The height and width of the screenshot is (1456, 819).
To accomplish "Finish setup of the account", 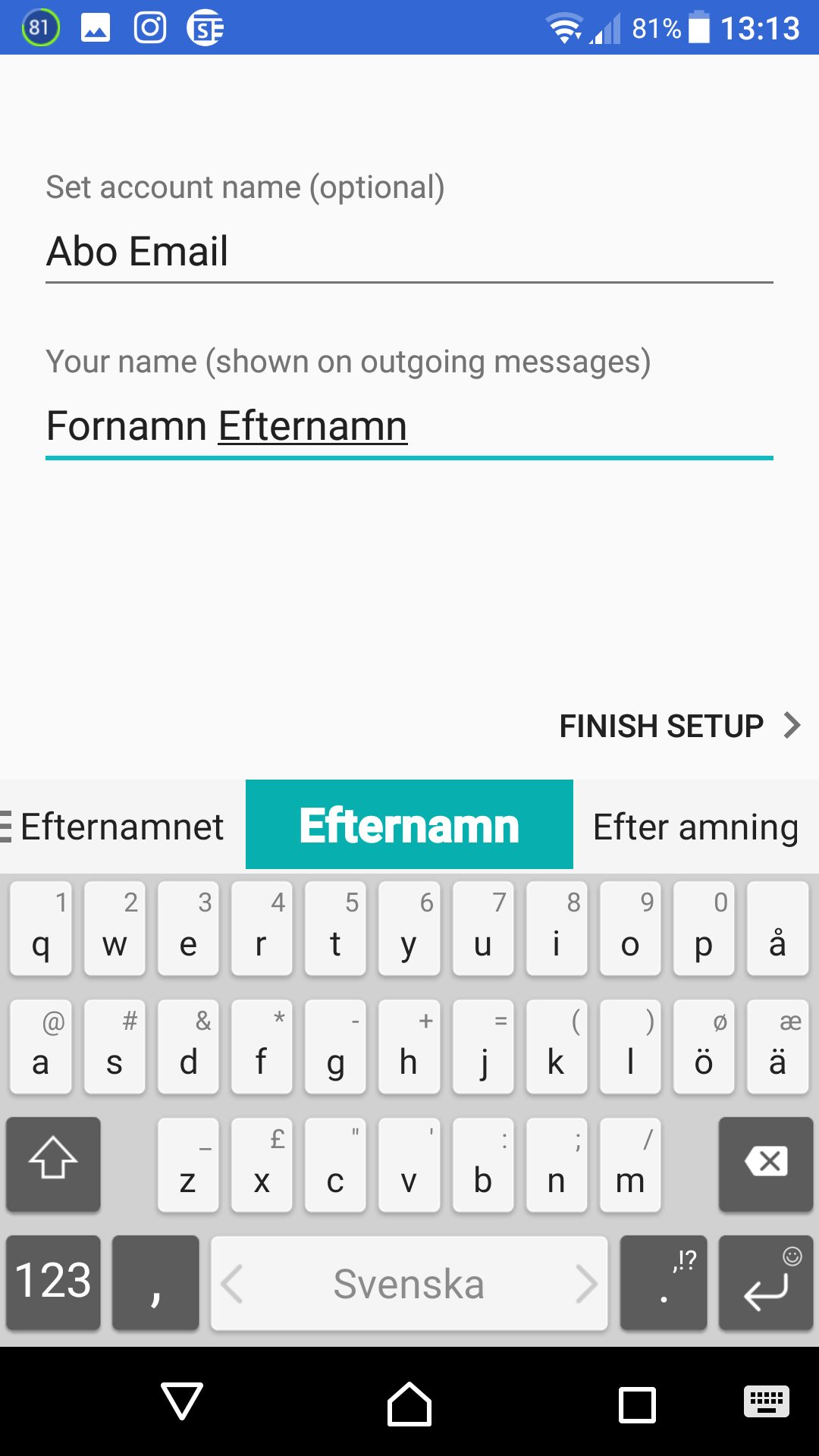I will (x=680, y=726).
